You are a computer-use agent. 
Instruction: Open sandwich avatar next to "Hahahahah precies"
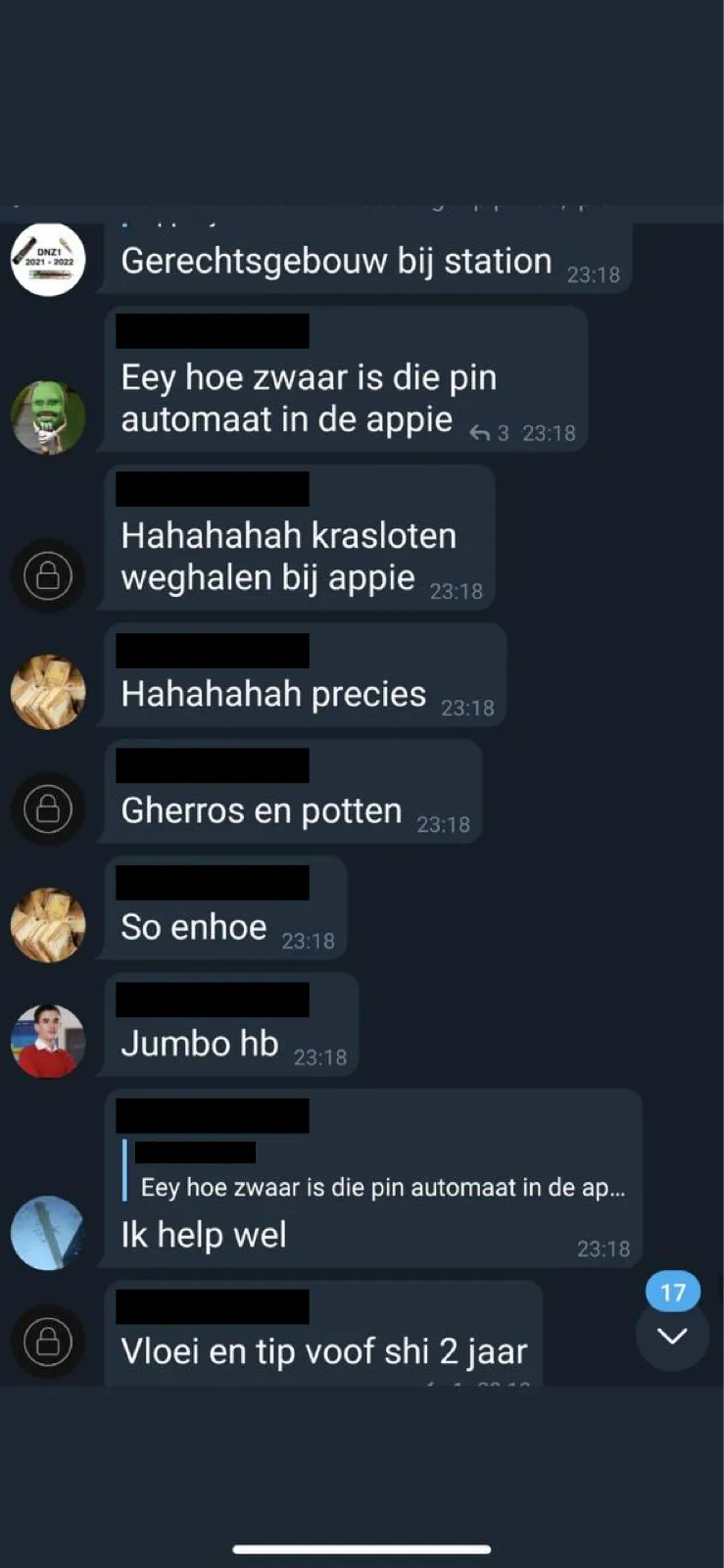[x=48, y=692]
